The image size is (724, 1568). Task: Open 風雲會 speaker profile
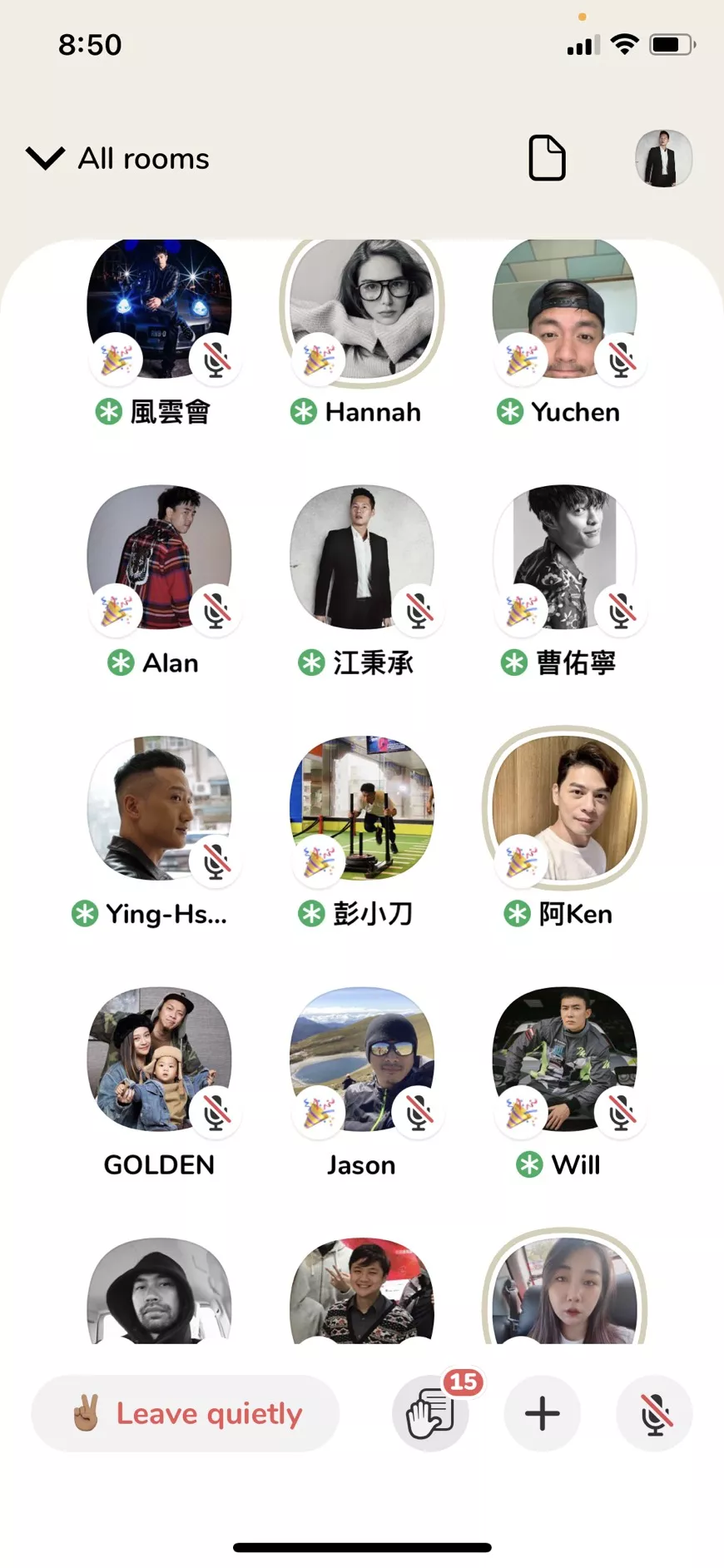(x=159, y=310)
